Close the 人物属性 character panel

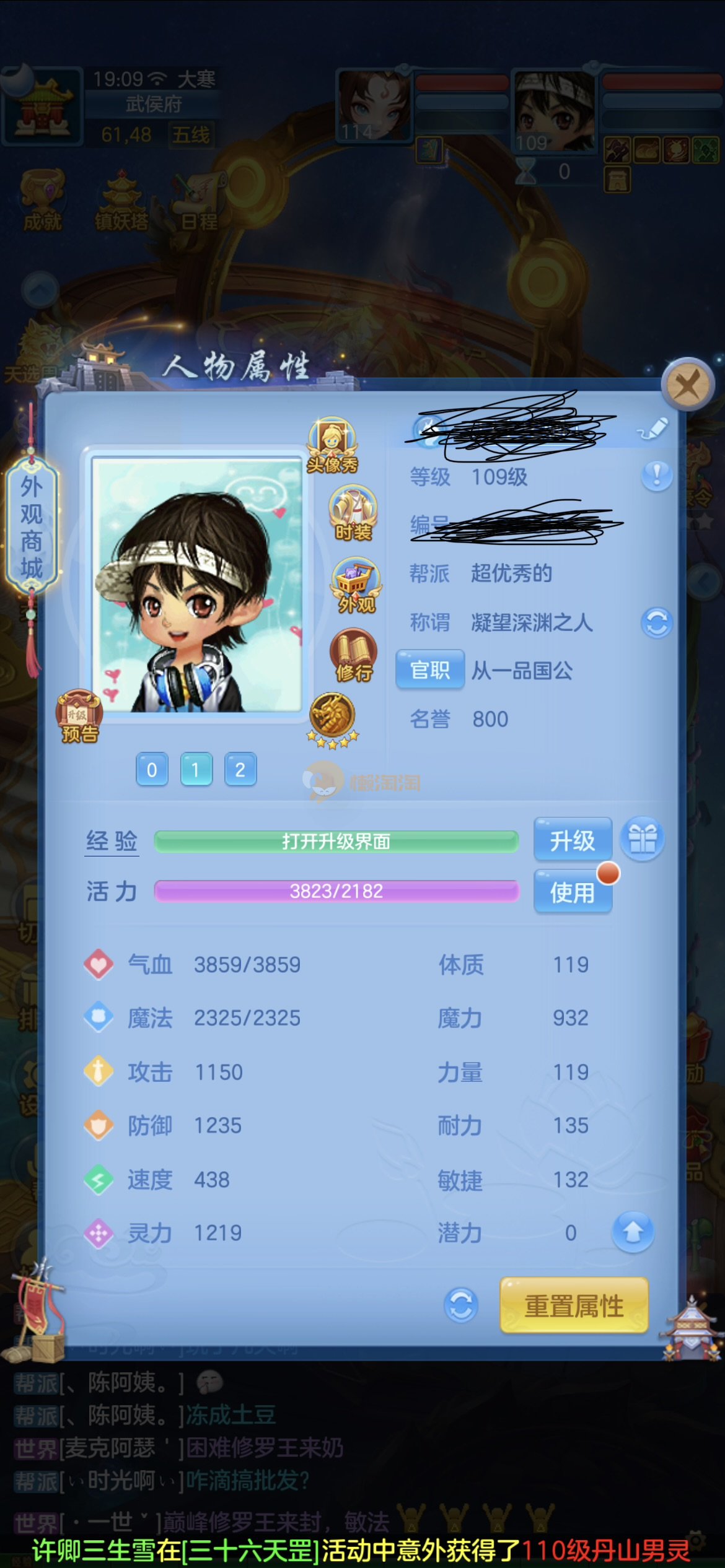[x=687, y=385]
